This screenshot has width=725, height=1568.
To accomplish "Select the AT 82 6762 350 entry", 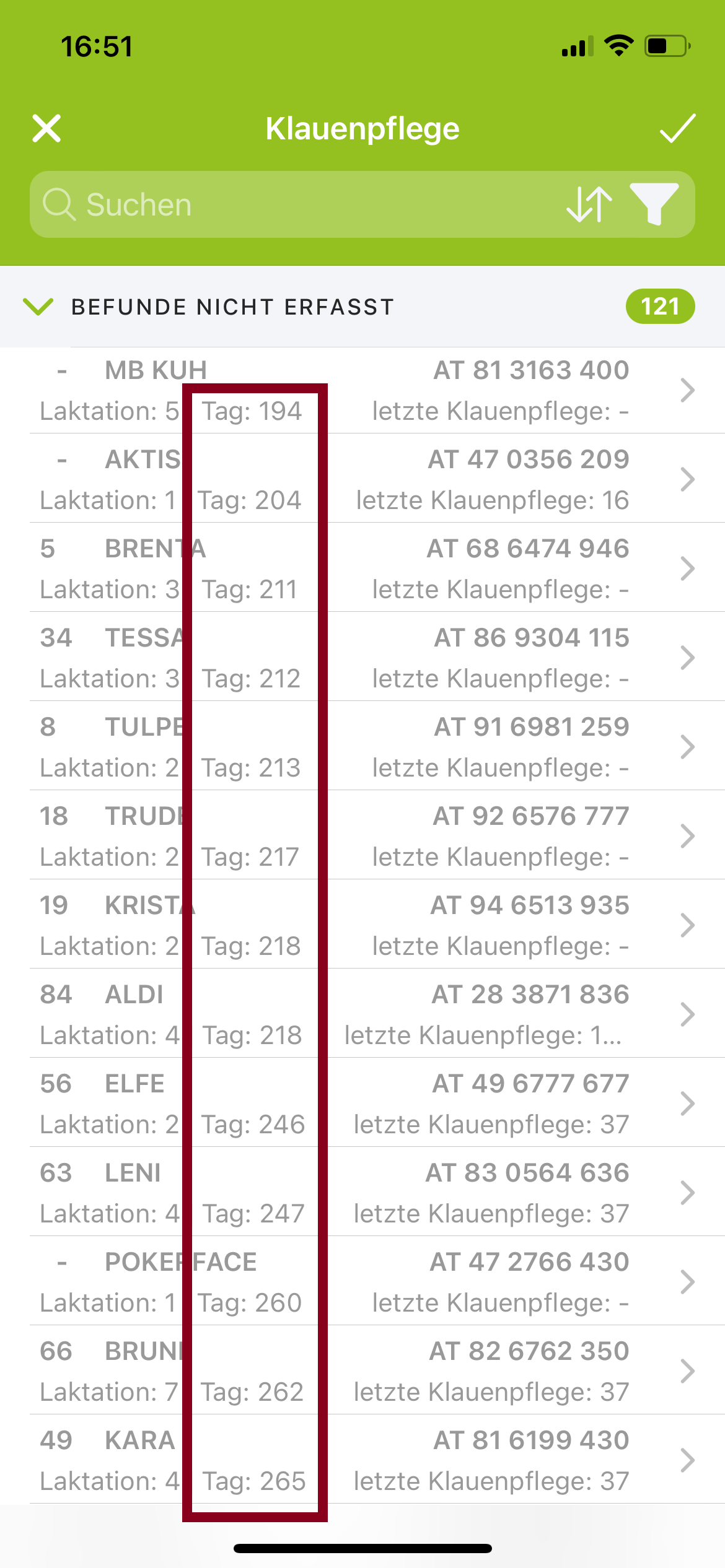I will (362, 1371).
